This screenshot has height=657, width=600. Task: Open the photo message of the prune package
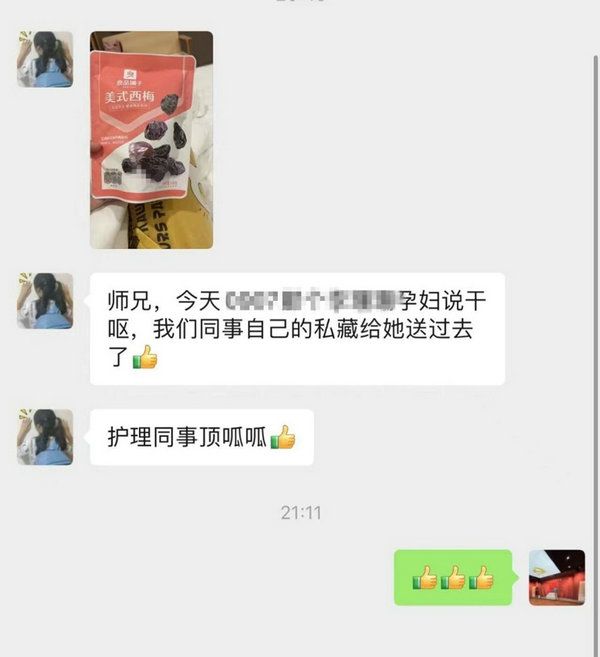click(x=151, y=140)
